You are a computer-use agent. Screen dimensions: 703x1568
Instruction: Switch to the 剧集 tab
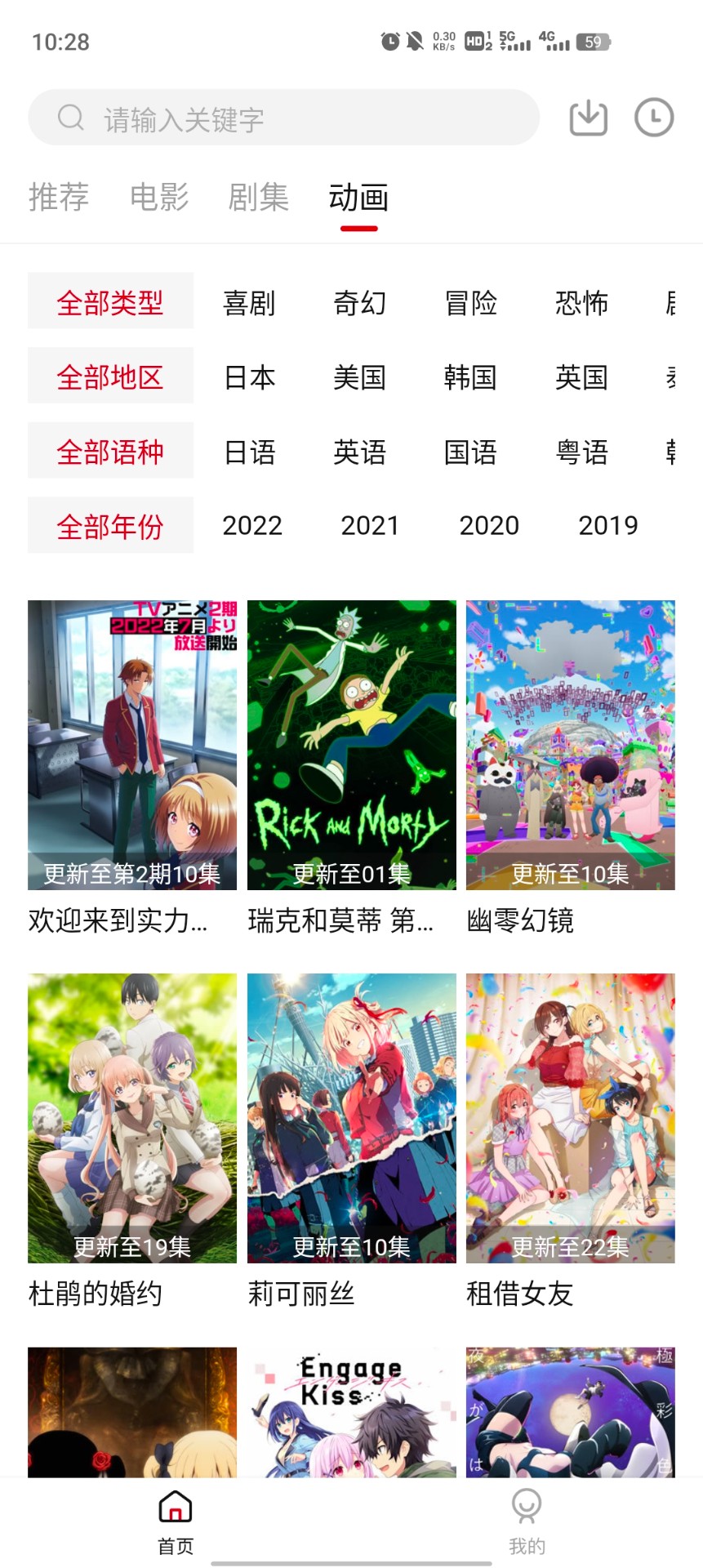pyautogui.click(x=259, y=197)
